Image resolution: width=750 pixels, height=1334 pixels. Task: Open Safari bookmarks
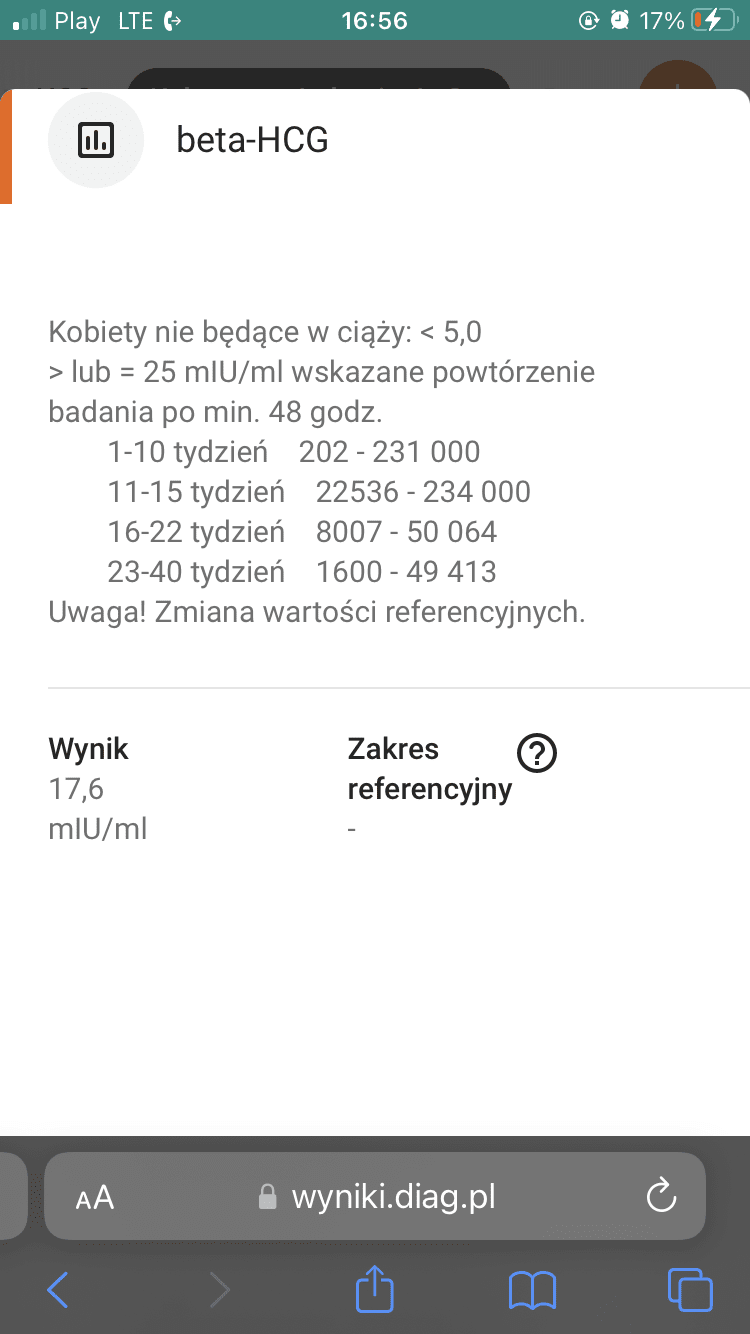[x=532, y=1290]
